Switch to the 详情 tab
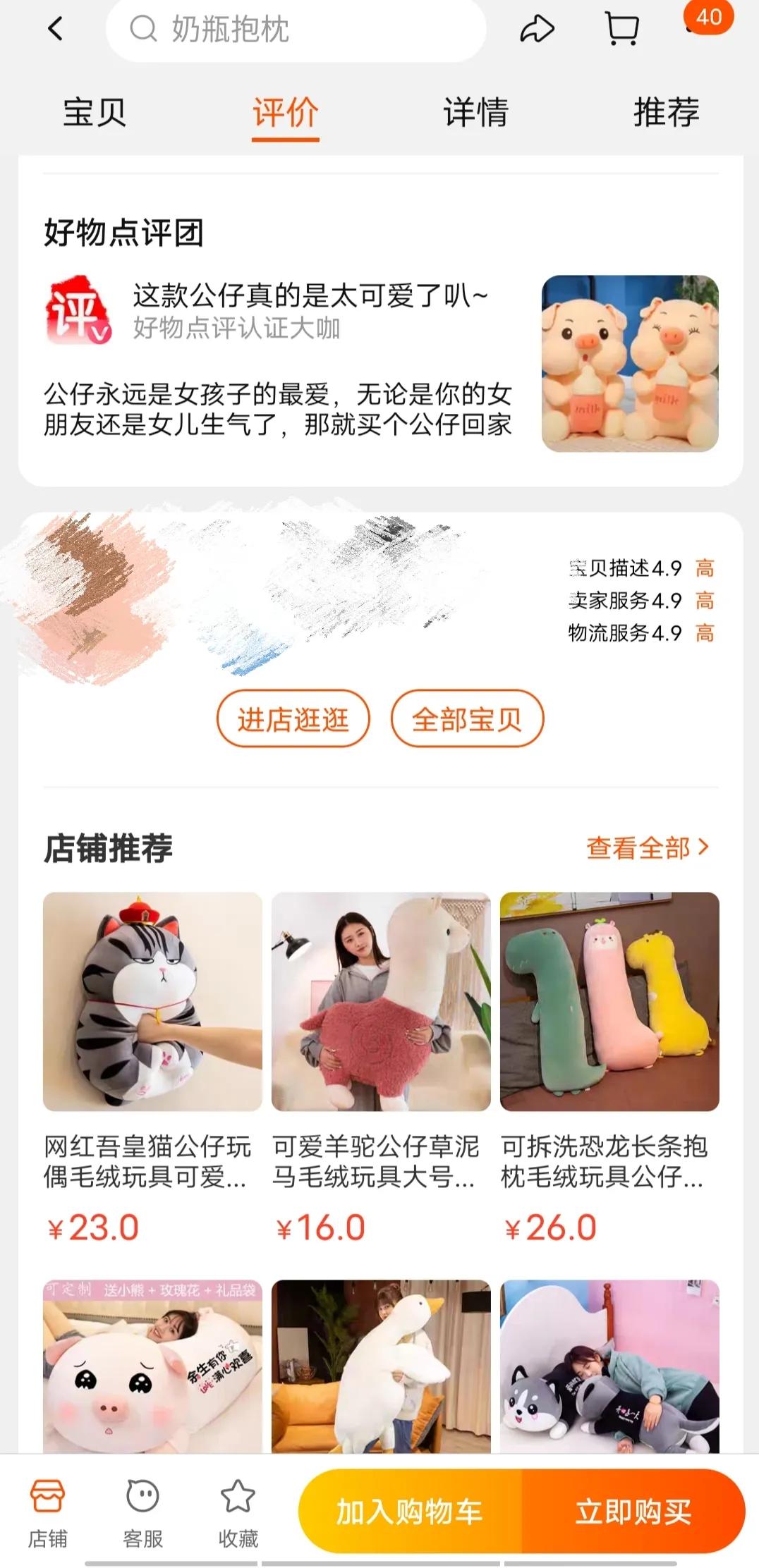Screen dimensions: 759x1568 coord(475,113)
